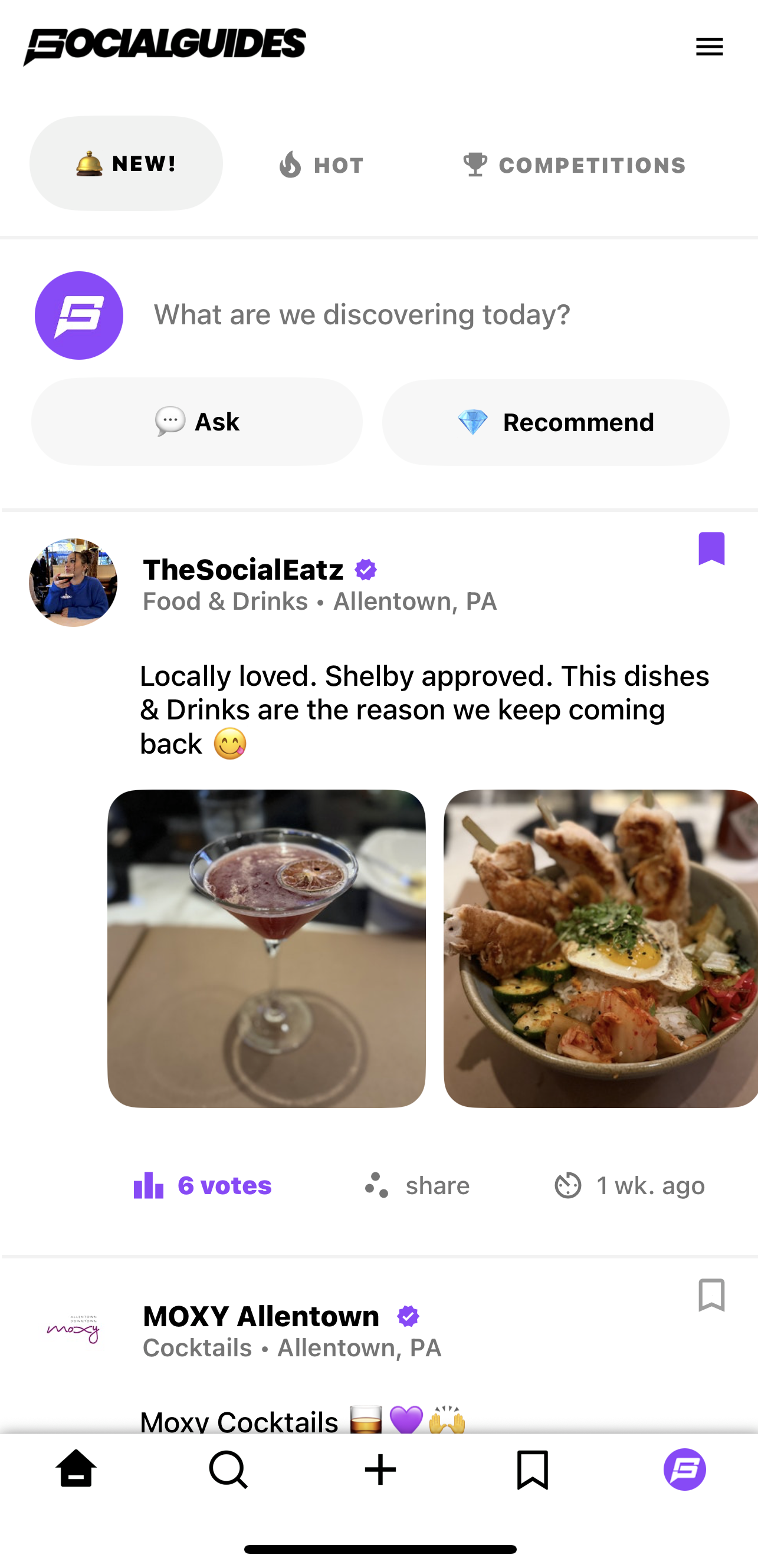Switch to the COMPETITIONS tab
The height and width of the screenshot is (1568, 758).
pyautogui.click(x=574, y=165)
